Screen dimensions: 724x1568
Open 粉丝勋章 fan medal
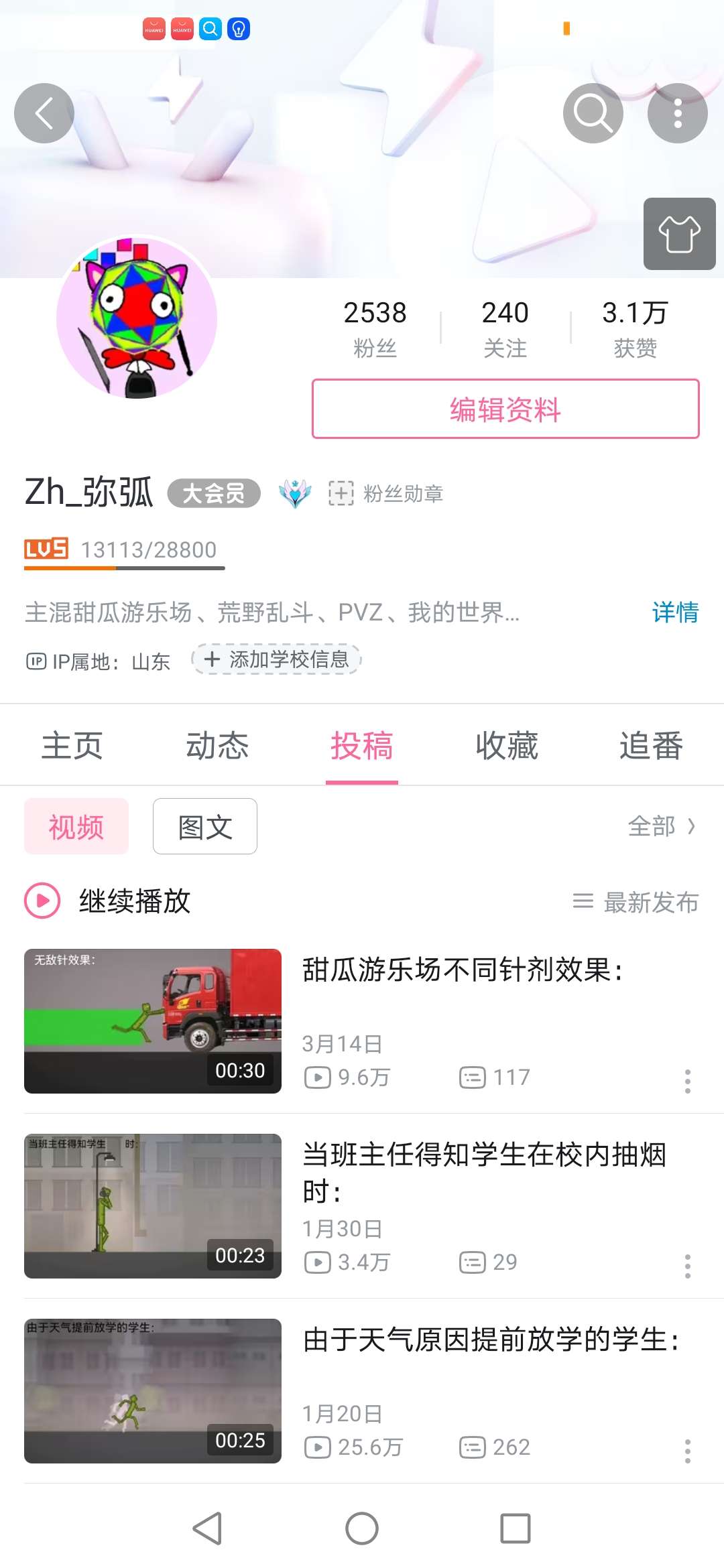[386, 494]
